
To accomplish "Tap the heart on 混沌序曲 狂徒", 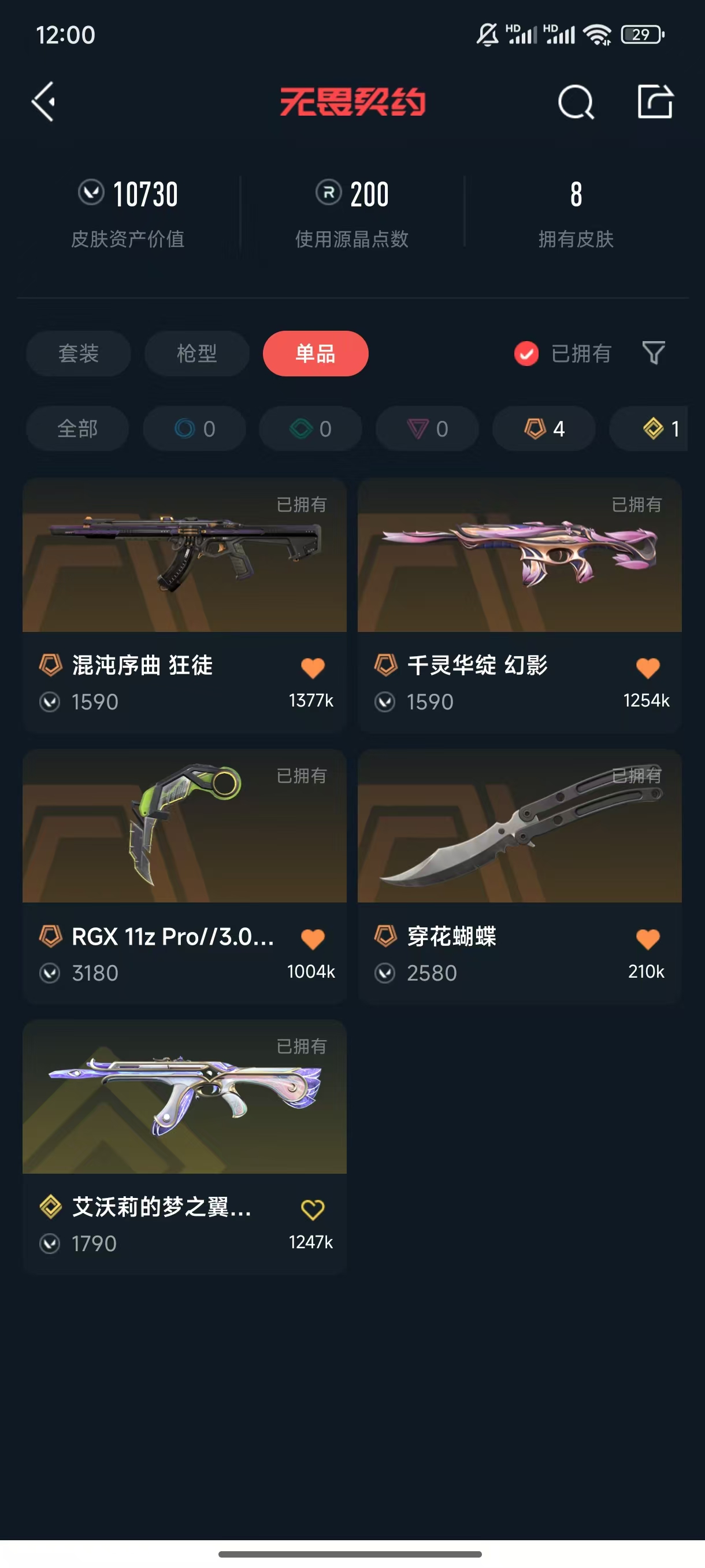I will [313, 668].
